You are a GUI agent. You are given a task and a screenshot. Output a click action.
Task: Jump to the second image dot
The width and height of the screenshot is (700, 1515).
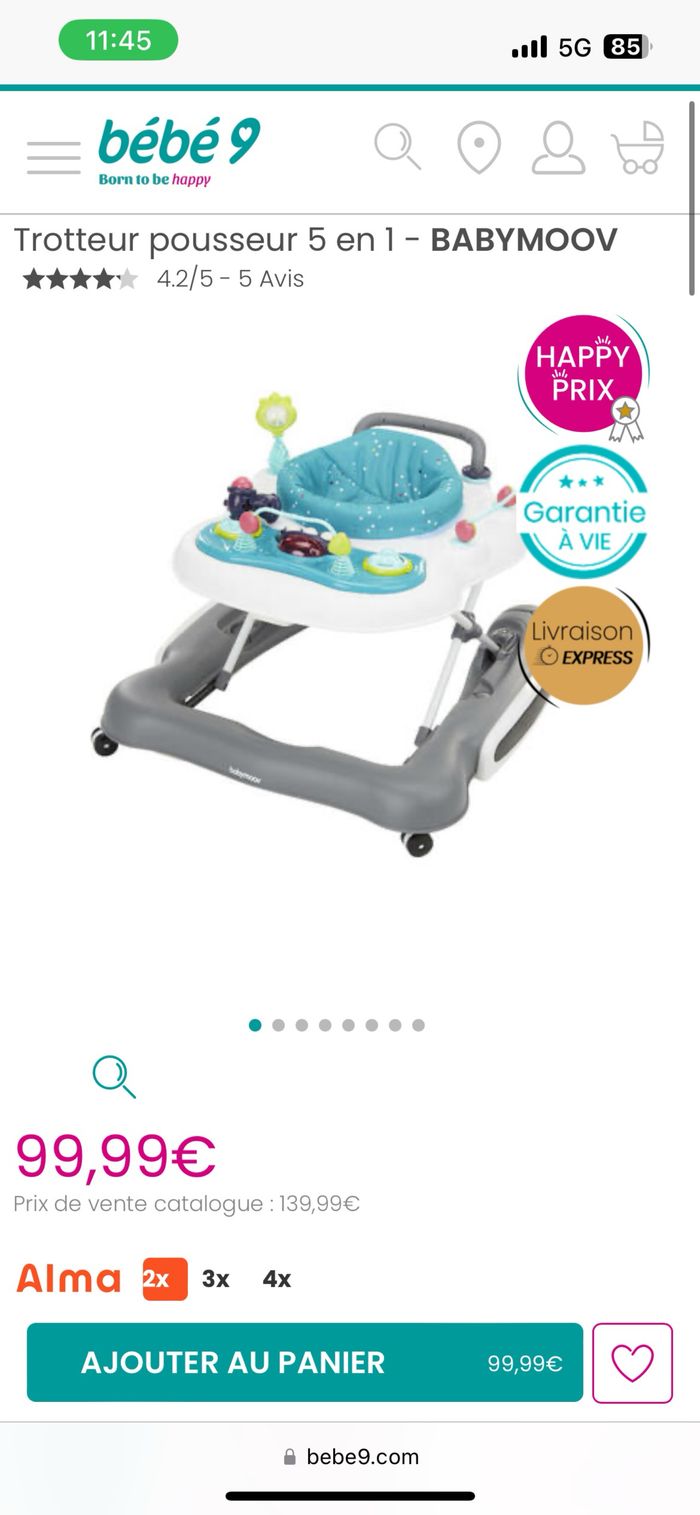[278, 1025]
